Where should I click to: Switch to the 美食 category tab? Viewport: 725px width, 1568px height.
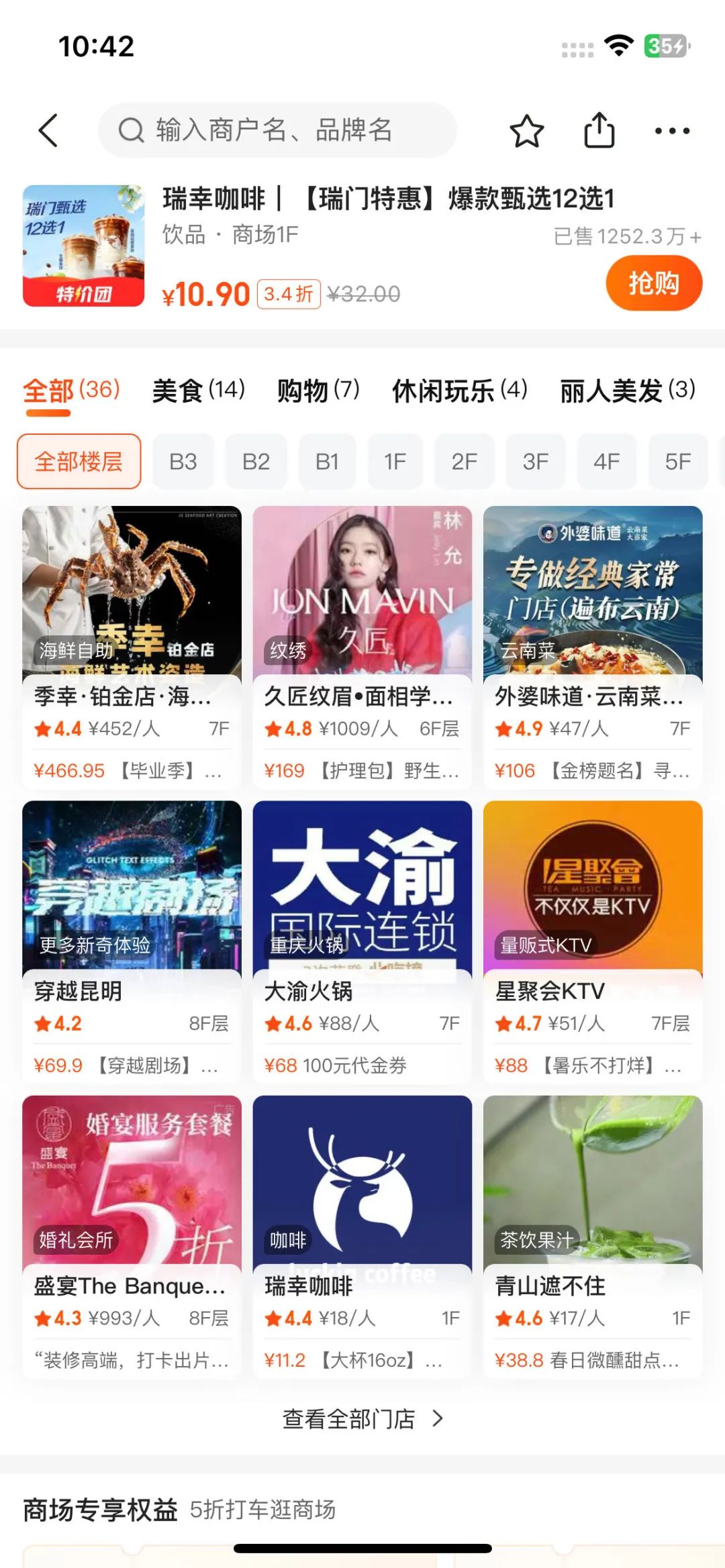coord(198,390)
